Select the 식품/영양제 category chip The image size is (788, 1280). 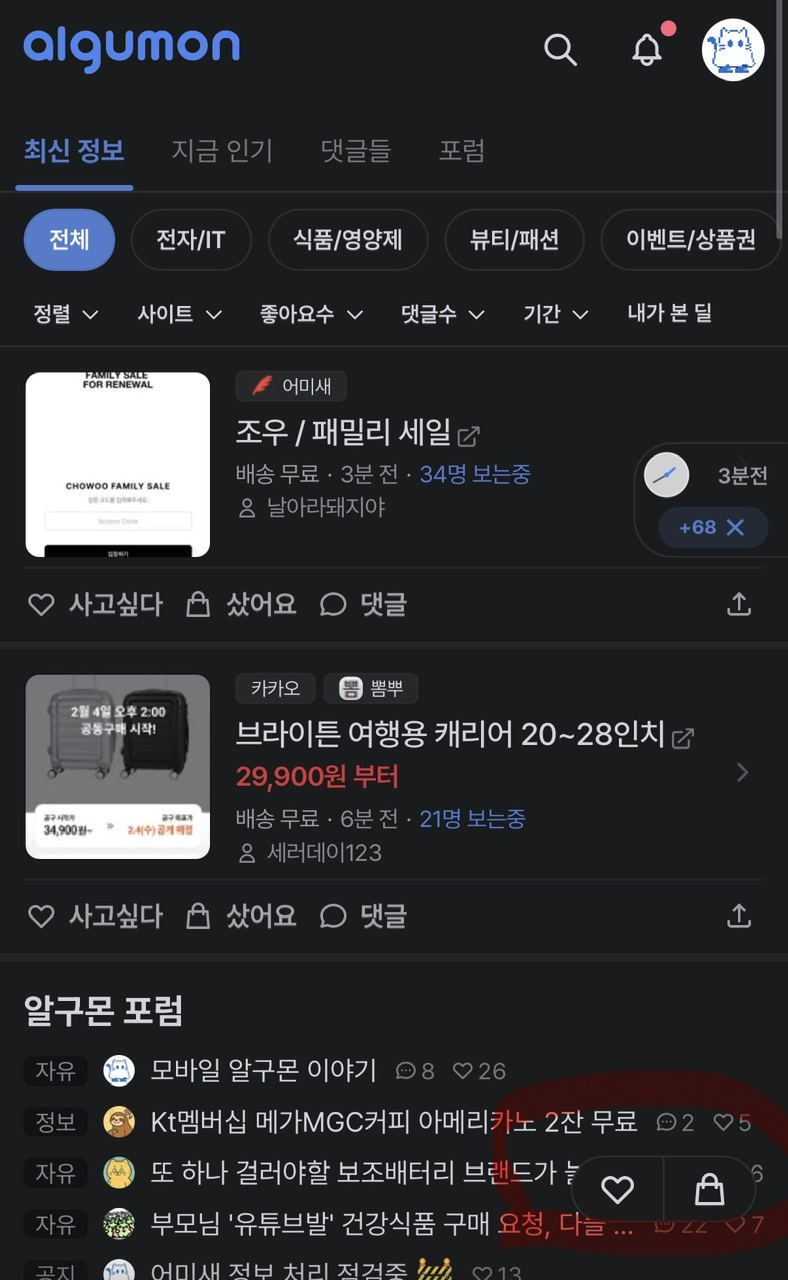(348, 240)
